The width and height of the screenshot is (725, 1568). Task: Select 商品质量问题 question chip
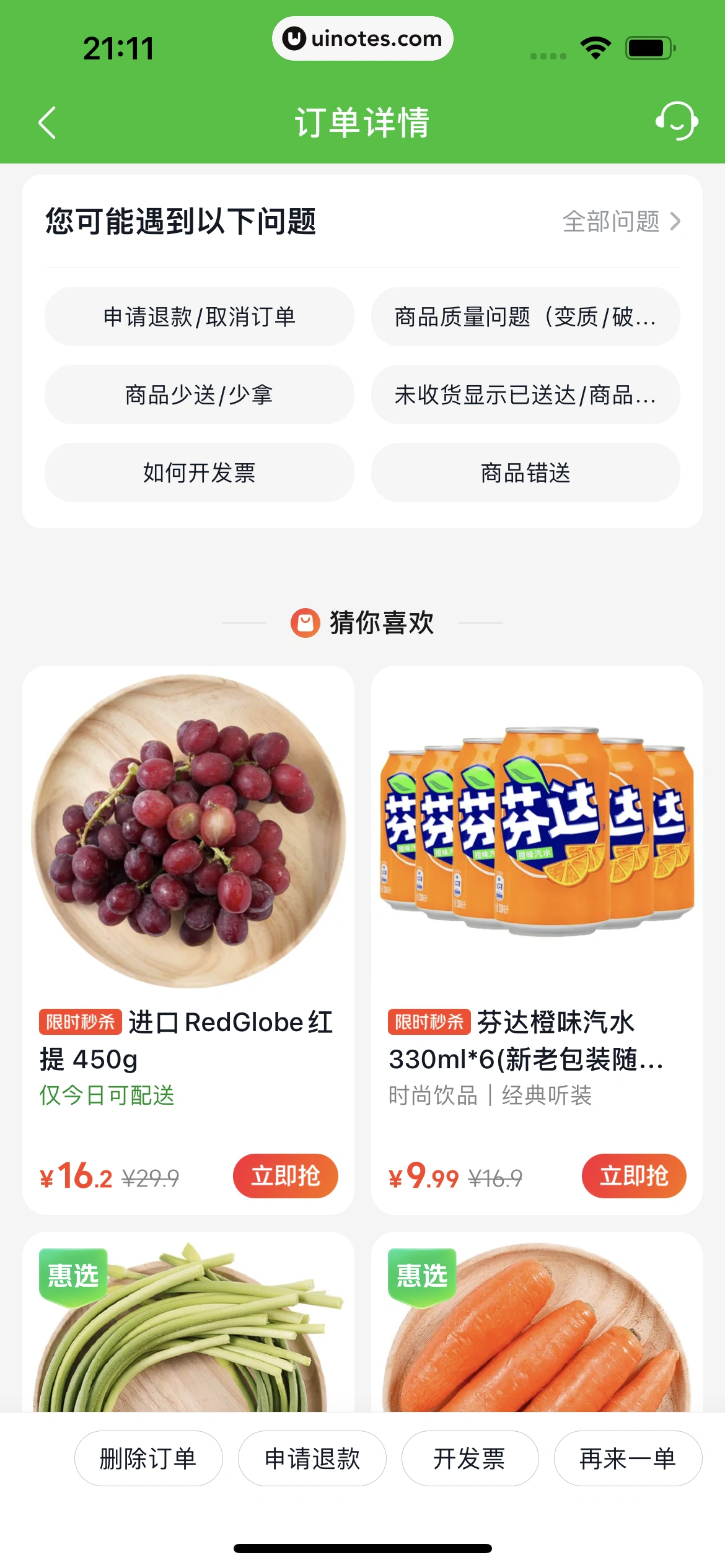pyautogui.click(x=525, y=317)
